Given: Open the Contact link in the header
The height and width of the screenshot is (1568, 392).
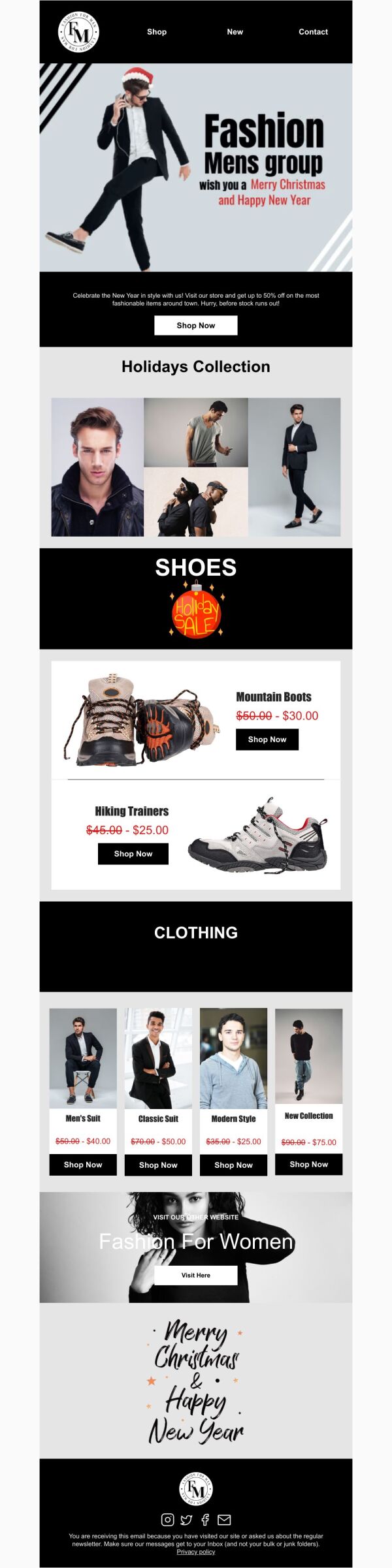Looking at the screenshot, I should pos(313,31).
